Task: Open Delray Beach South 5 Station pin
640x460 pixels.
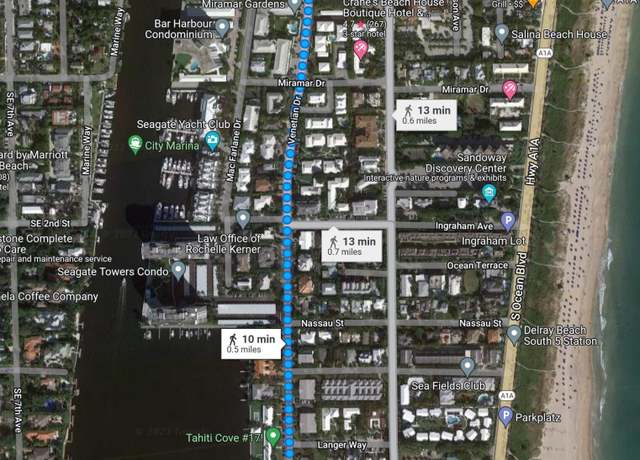Action: tap(513, 334)
